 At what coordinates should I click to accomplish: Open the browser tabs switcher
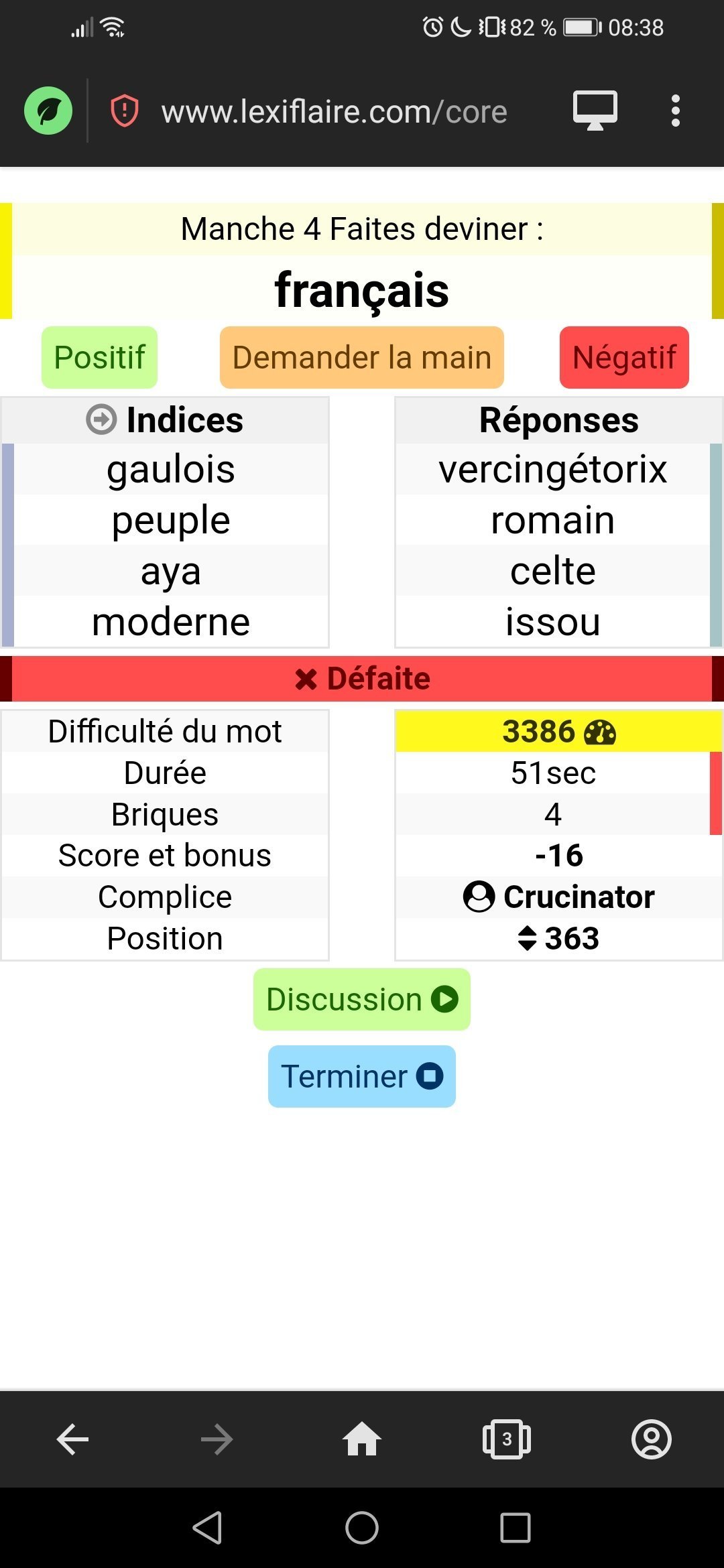(506, 1439)
